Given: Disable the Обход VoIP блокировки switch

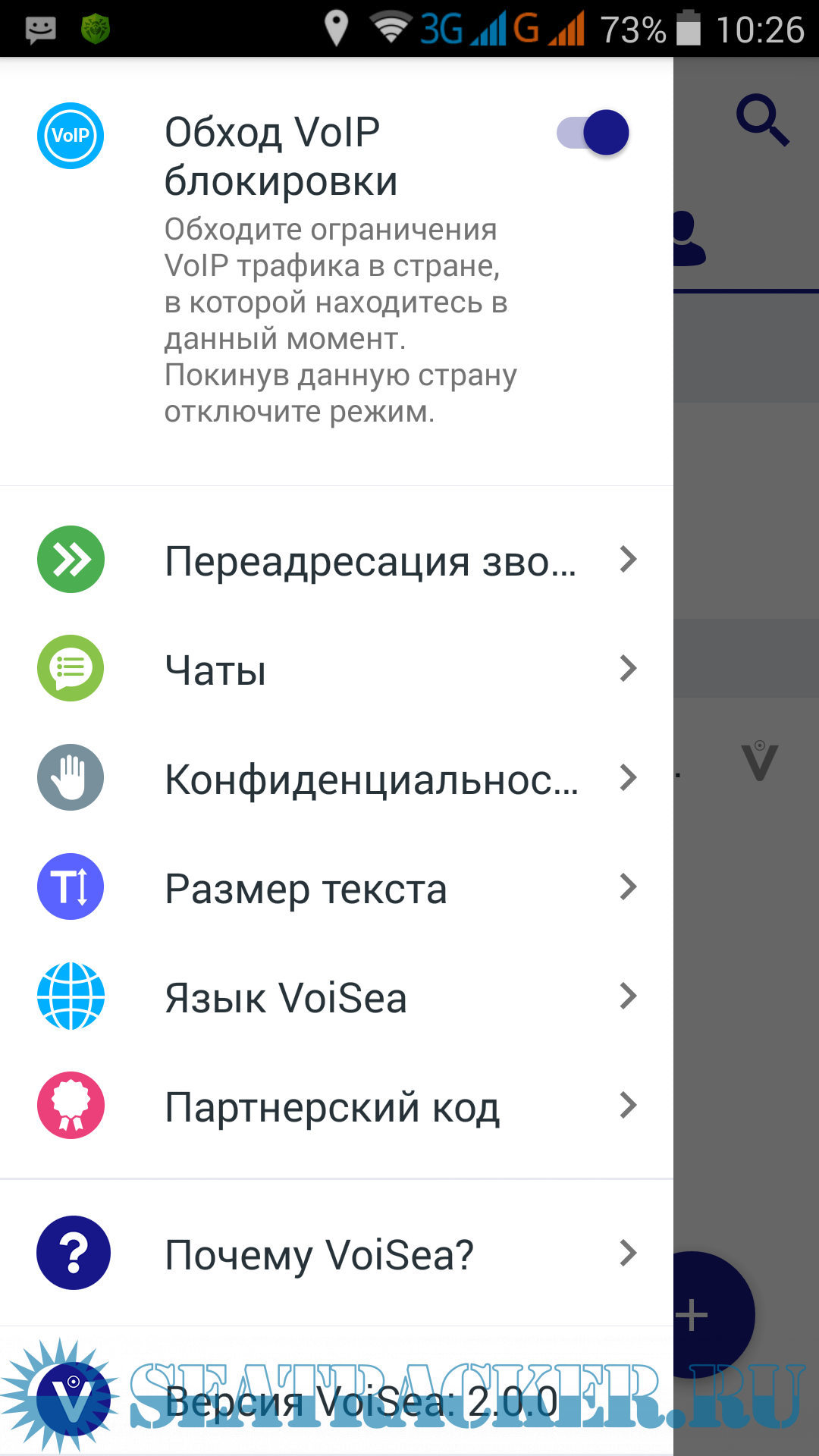Looking at the screenshot, I should 594,133.
